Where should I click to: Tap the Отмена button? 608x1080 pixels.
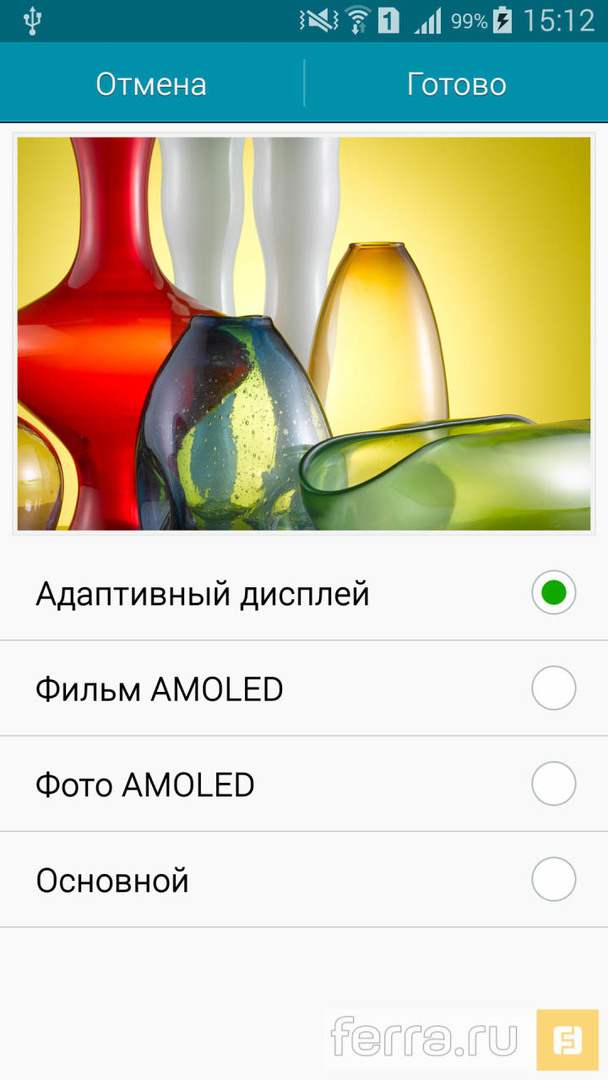point(151,84)
